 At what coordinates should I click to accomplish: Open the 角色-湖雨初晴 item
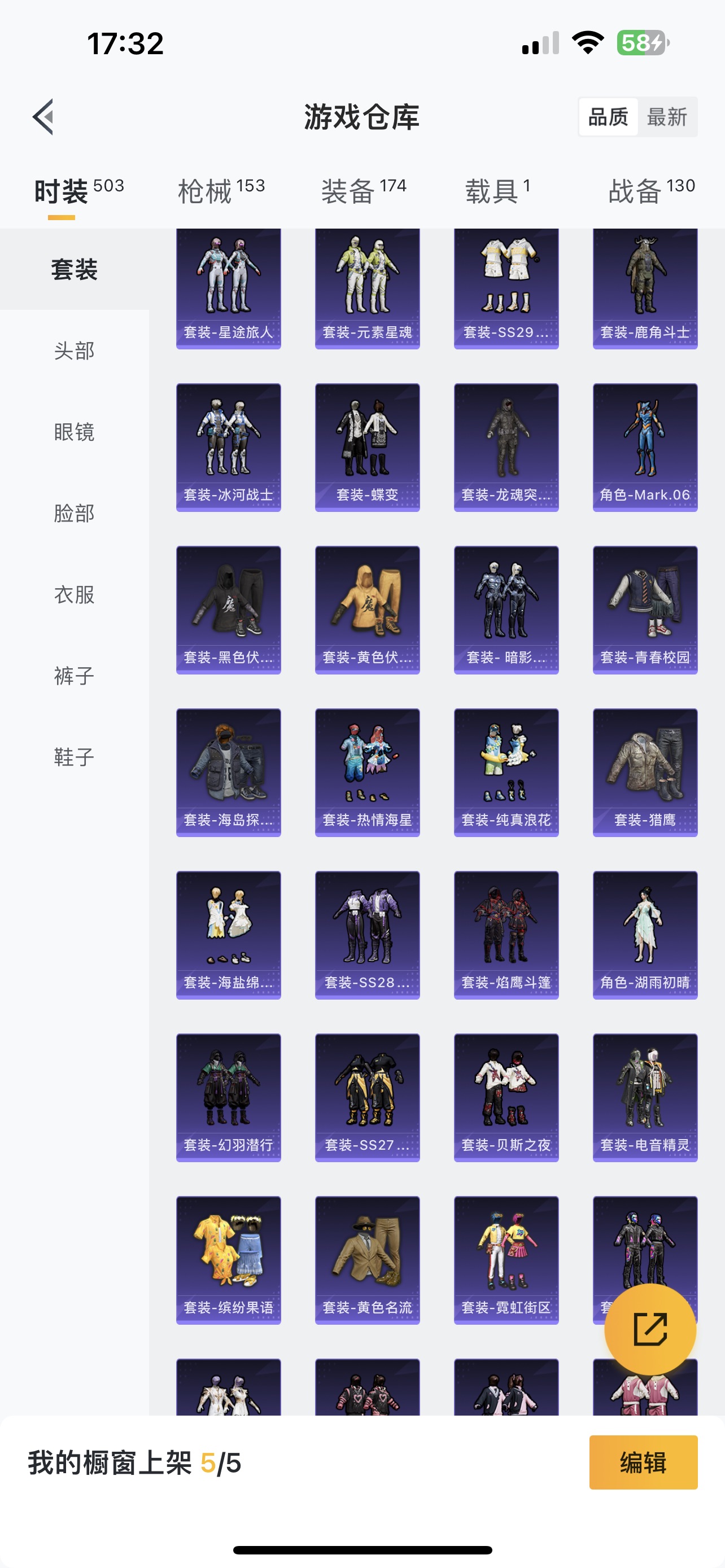645,935
